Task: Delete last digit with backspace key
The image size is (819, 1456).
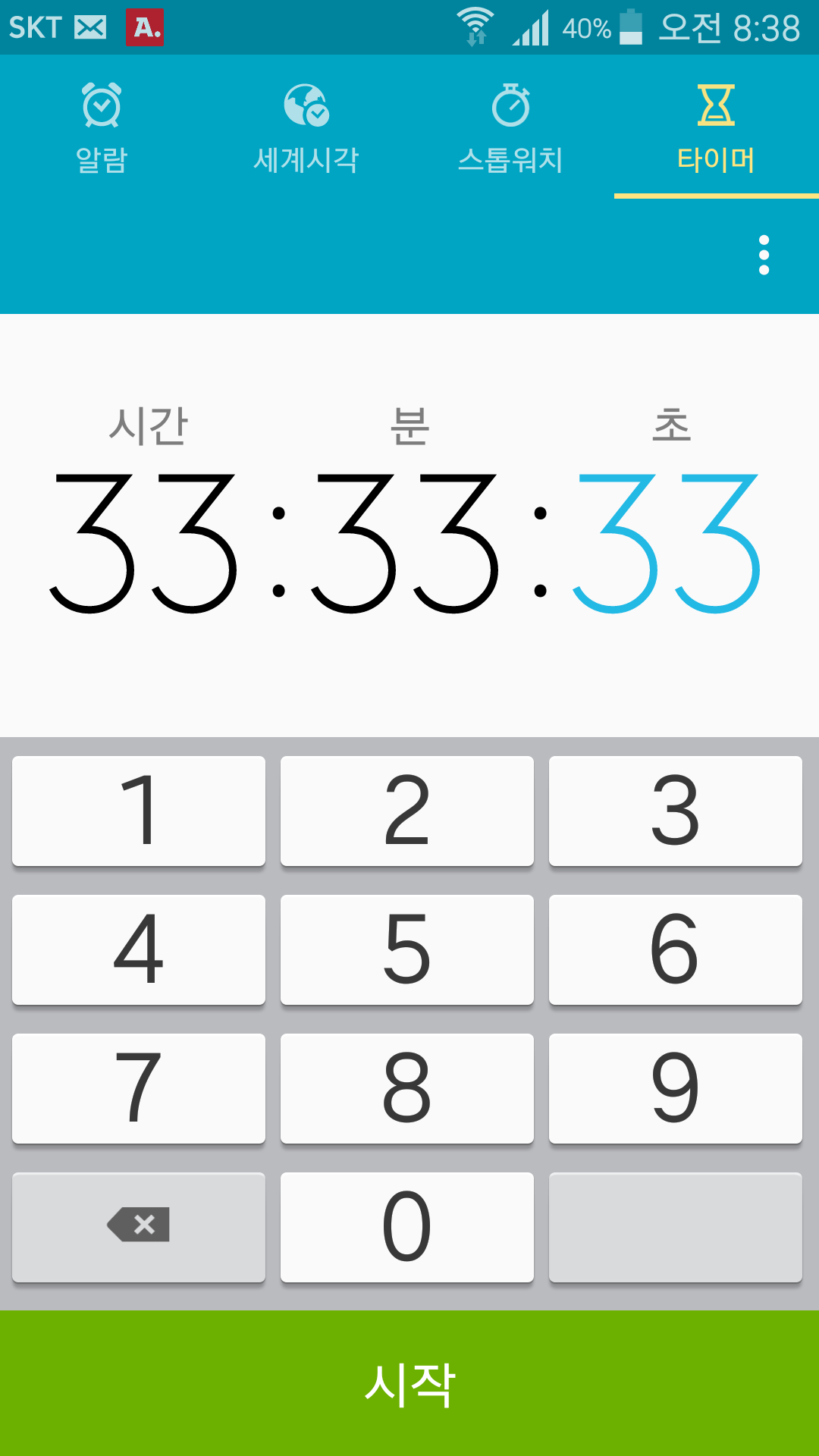Action: (x=139, y=1227)
